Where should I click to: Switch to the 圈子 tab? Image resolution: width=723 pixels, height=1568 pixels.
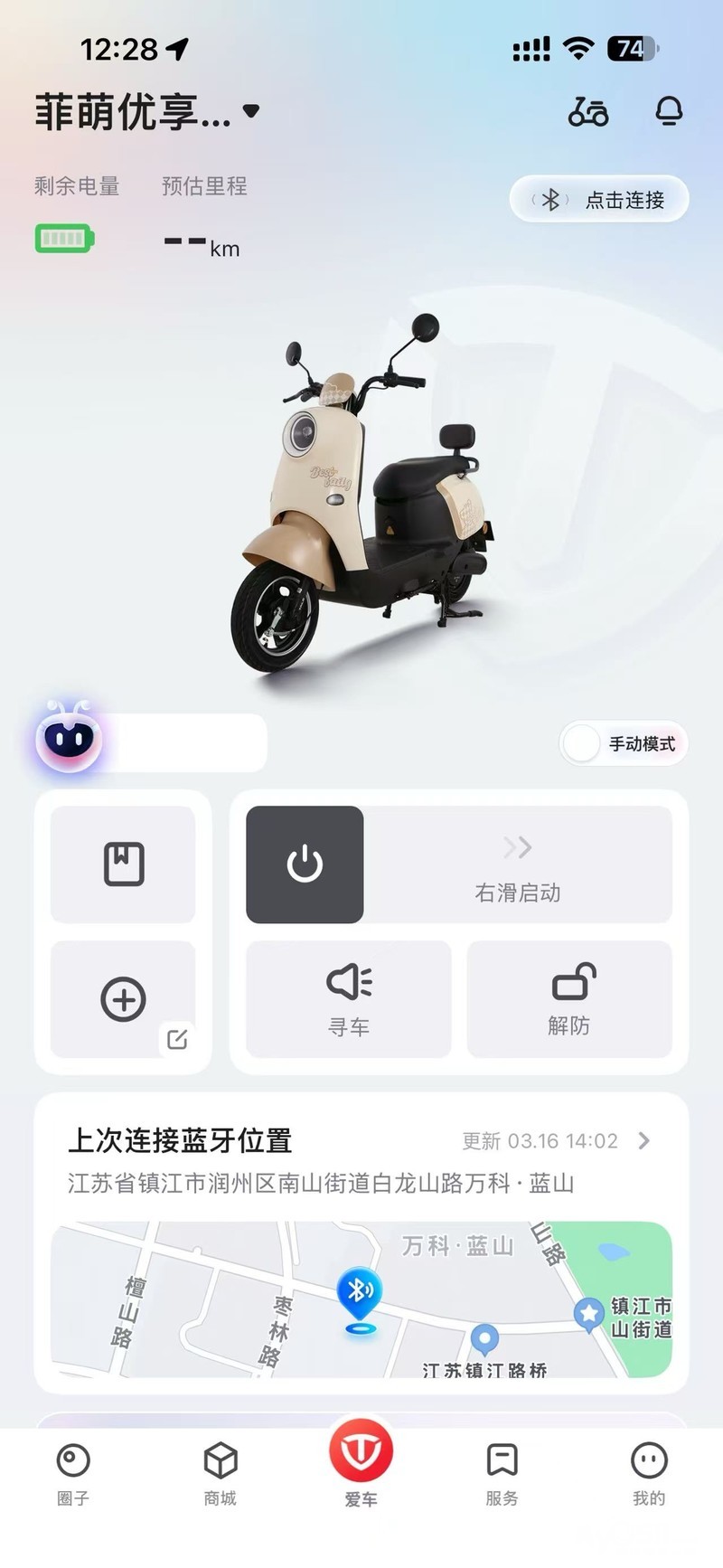(73, 1474)
